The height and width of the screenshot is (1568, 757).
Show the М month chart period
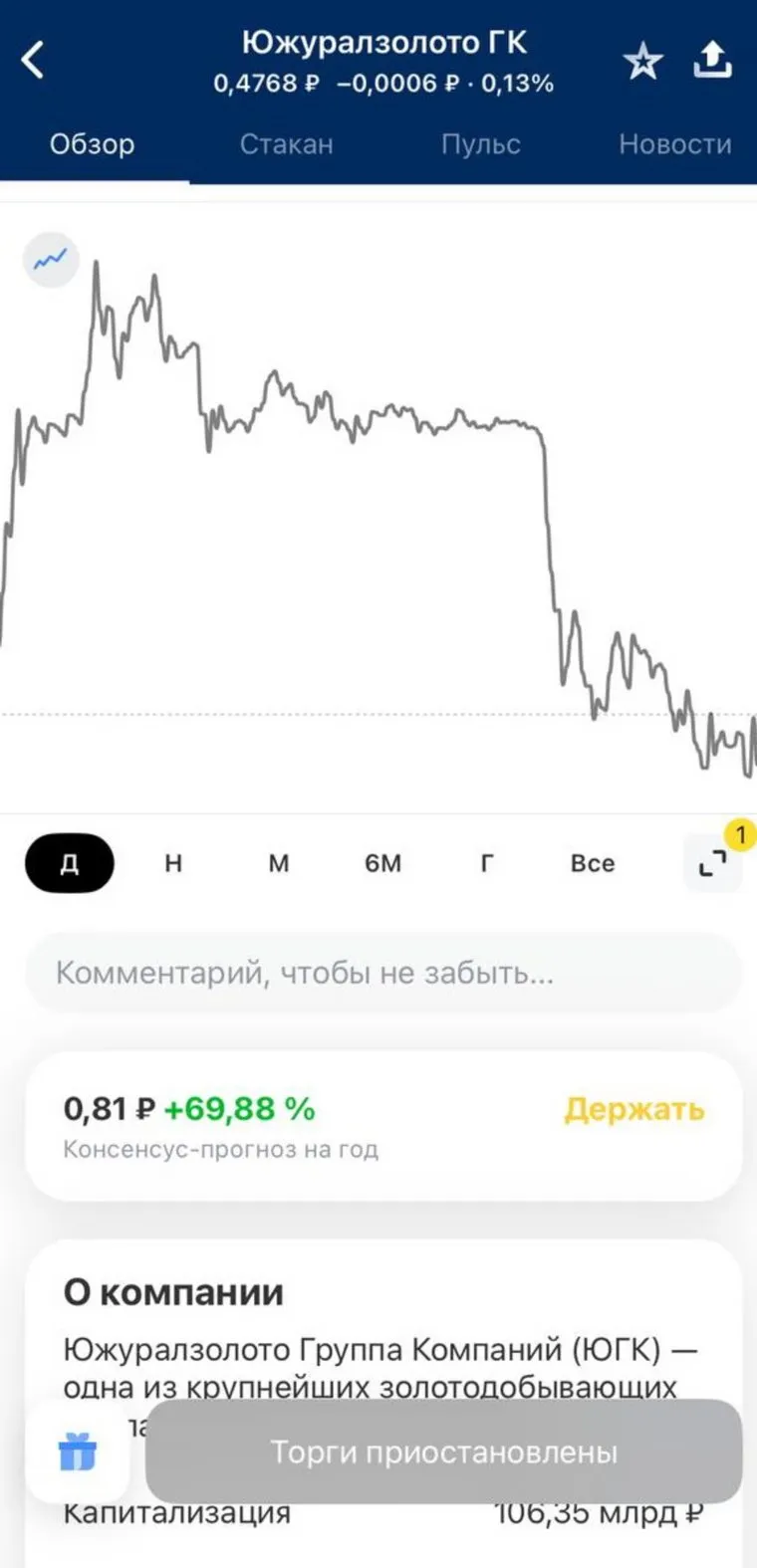pos(279,863)
